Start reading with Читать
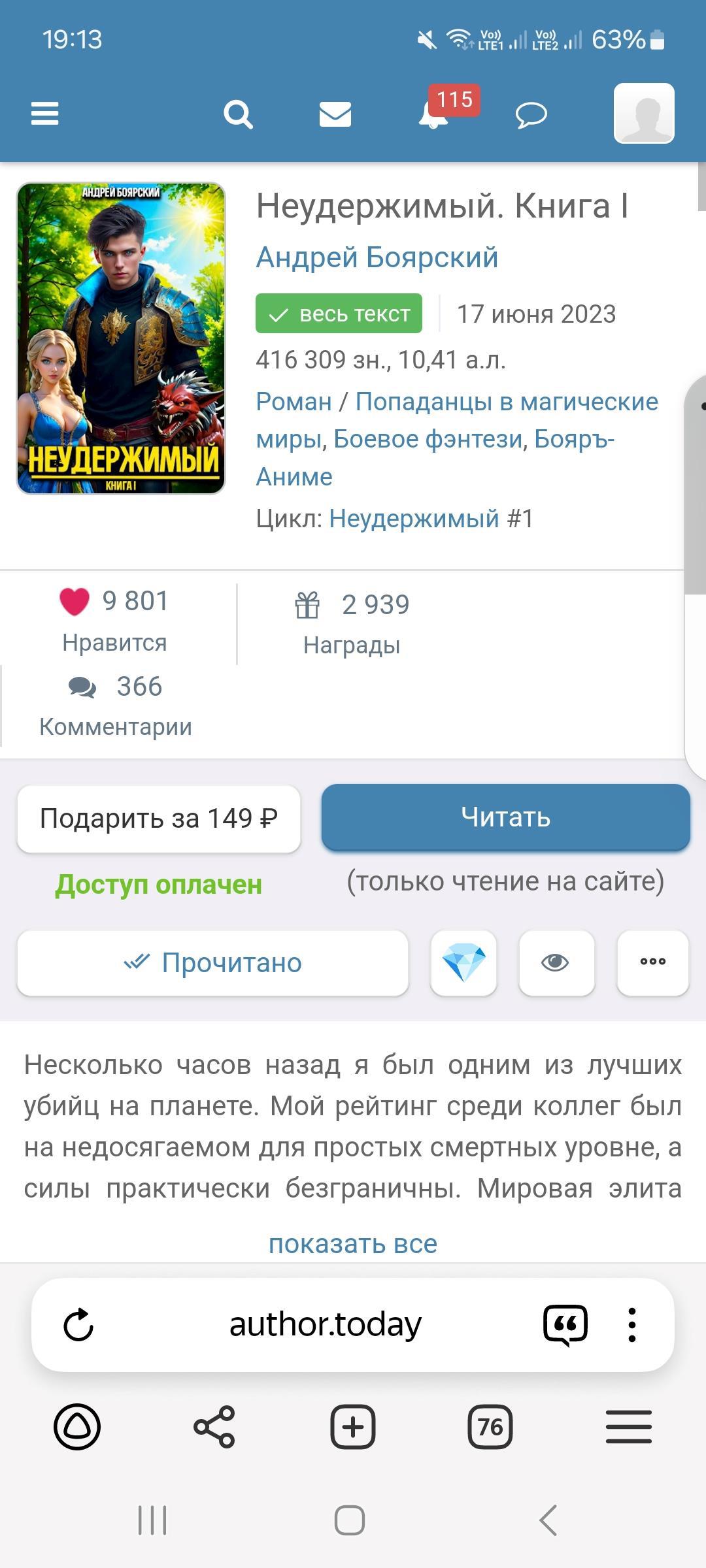The height and width of the screenshot is (1568, 706). pos(505,817)
